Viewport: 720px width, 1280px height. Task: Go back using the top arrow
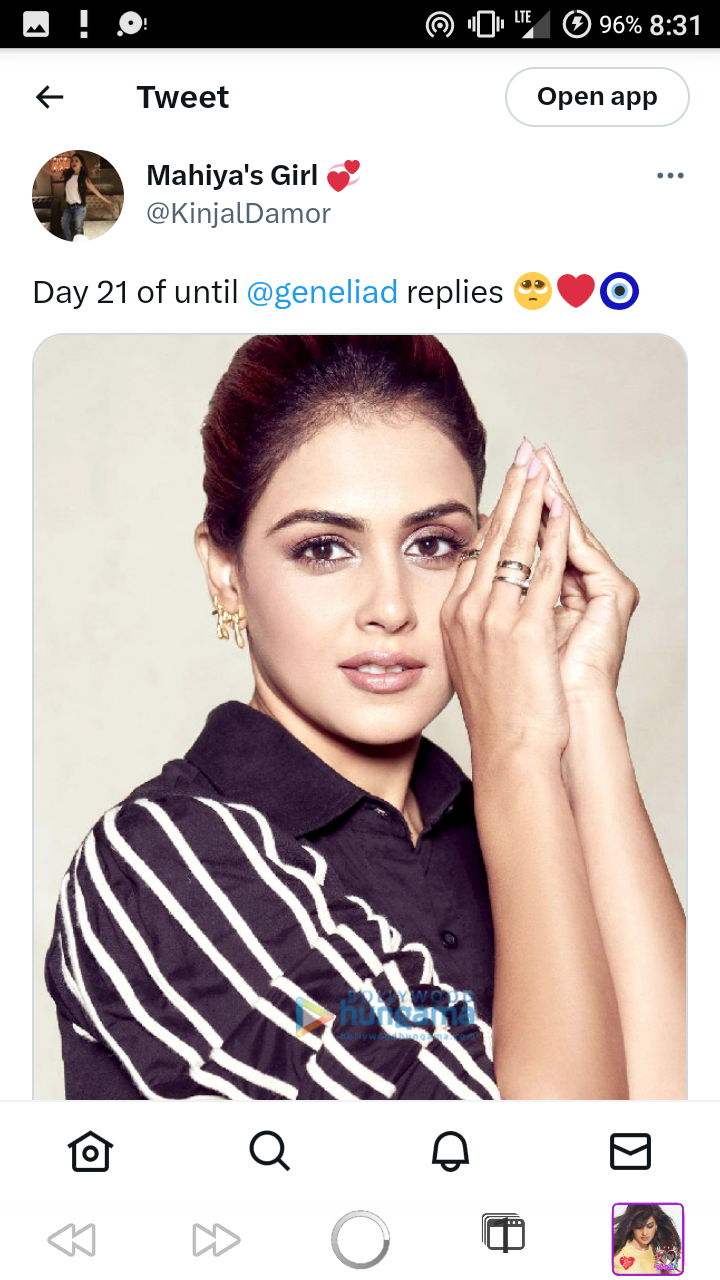point(49,97)
